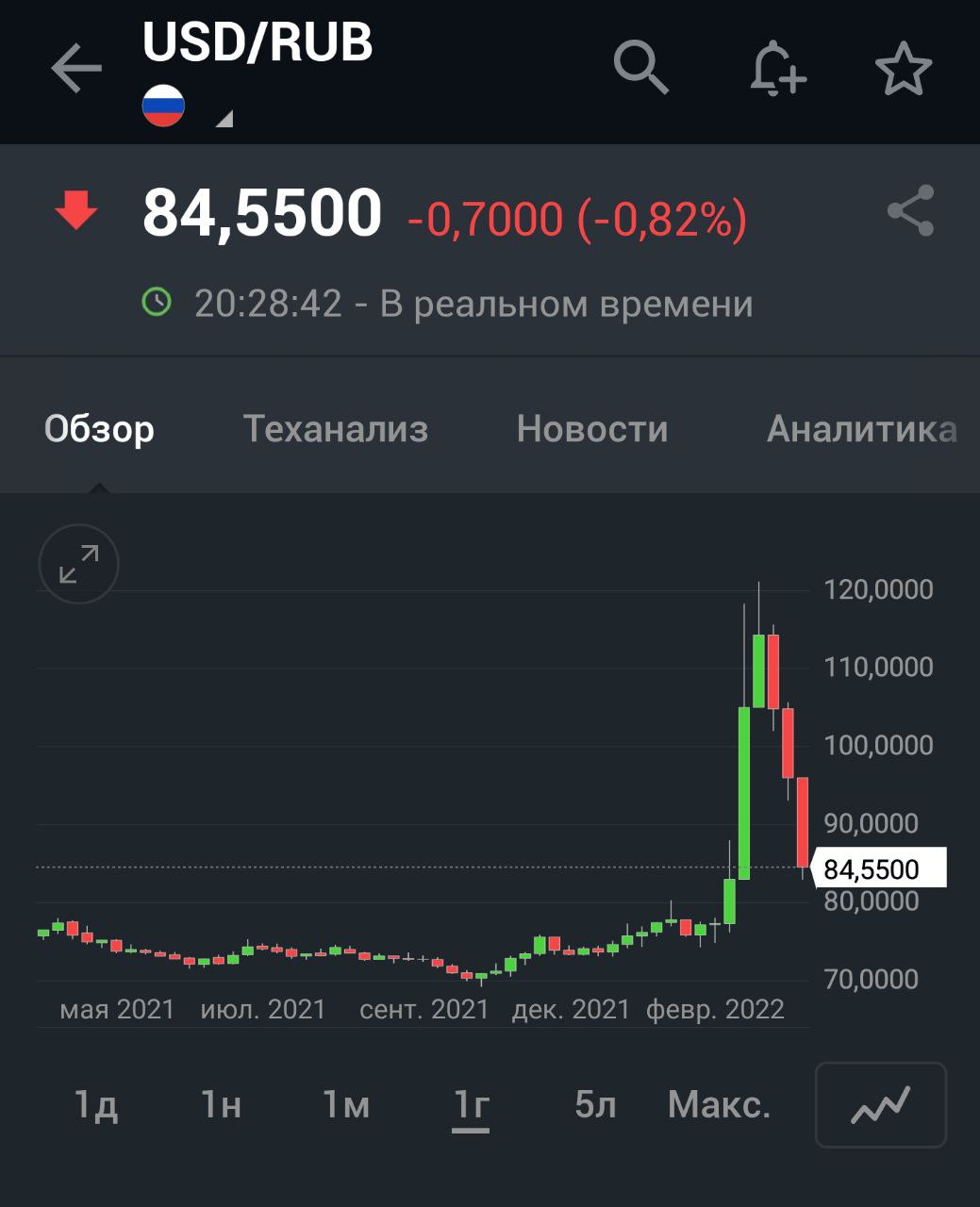Screen dimensions: 980x1207
Task: Switch chart period to 1м
Action: tap(346, 1104)
